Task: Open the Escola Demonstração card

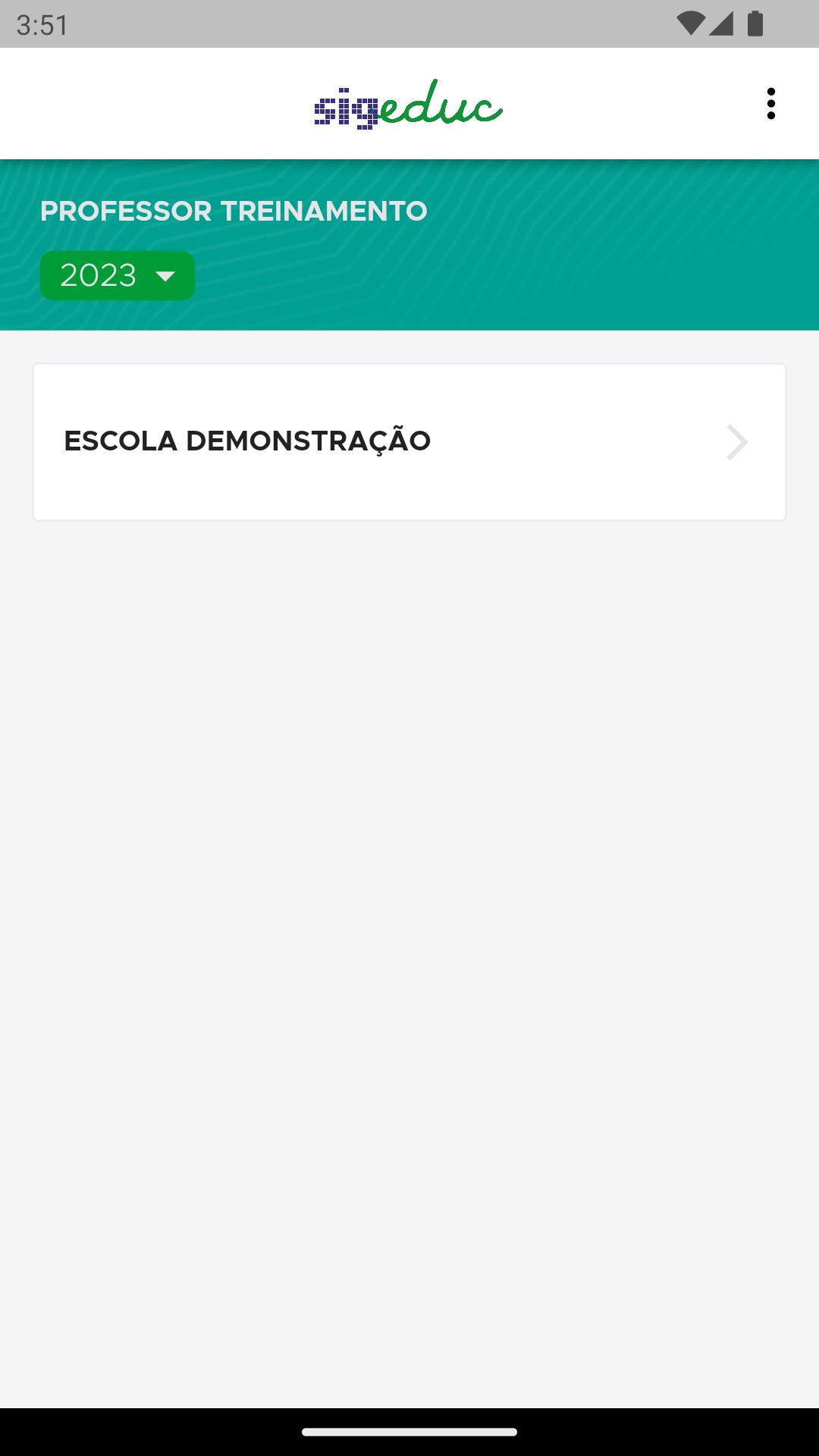Action: click(409, 442)
